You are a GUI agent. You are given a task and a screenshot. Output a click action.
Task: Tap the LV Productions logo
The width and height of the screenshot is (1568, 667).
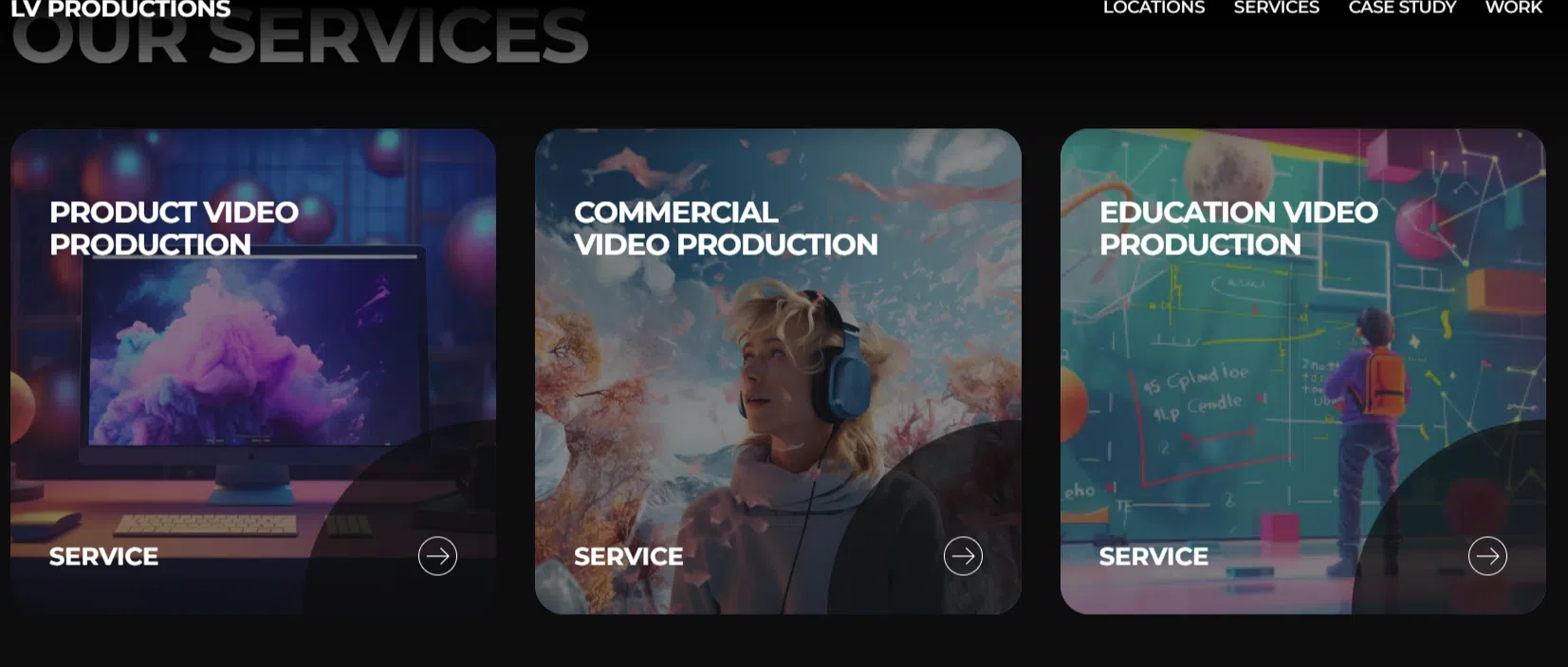tap(120, 9)
